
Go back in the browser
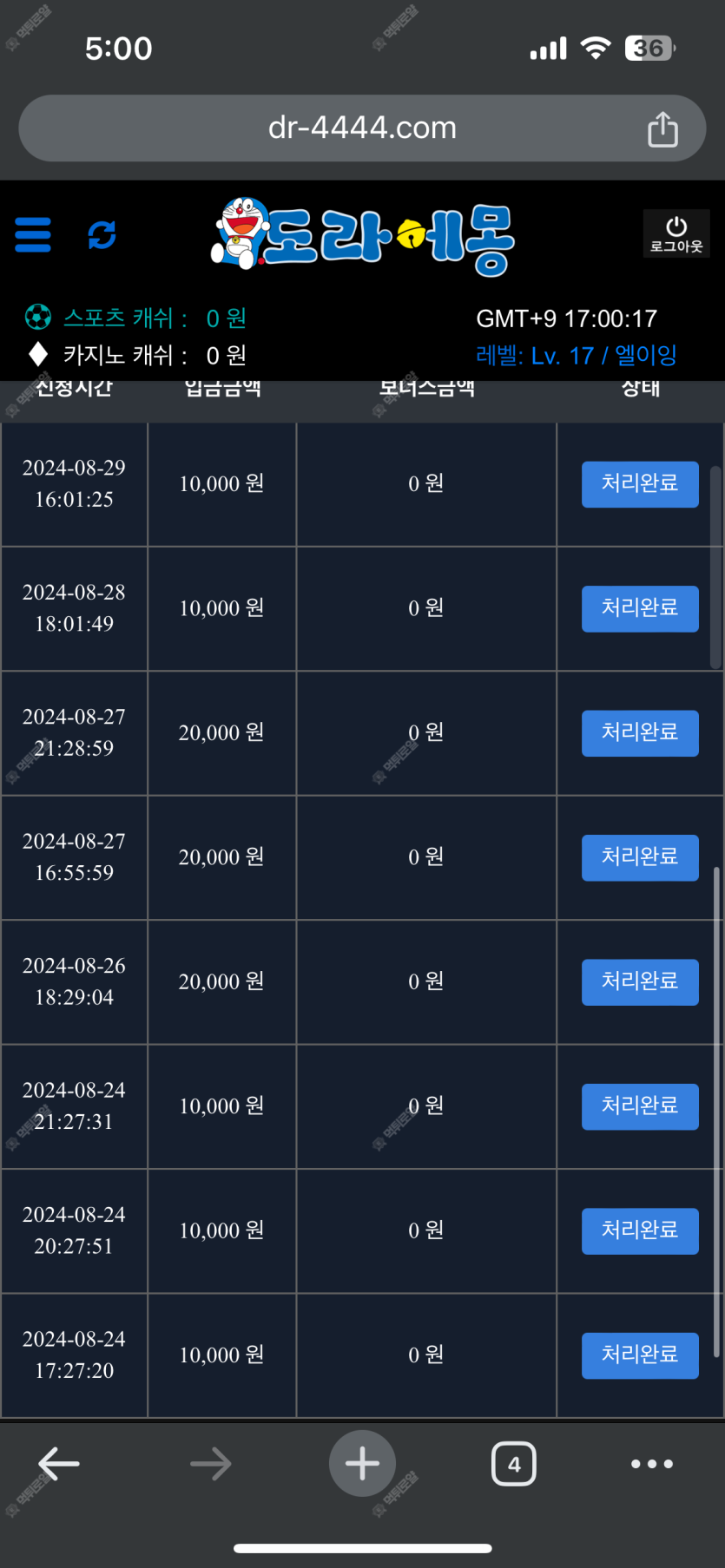(59, 1464)
